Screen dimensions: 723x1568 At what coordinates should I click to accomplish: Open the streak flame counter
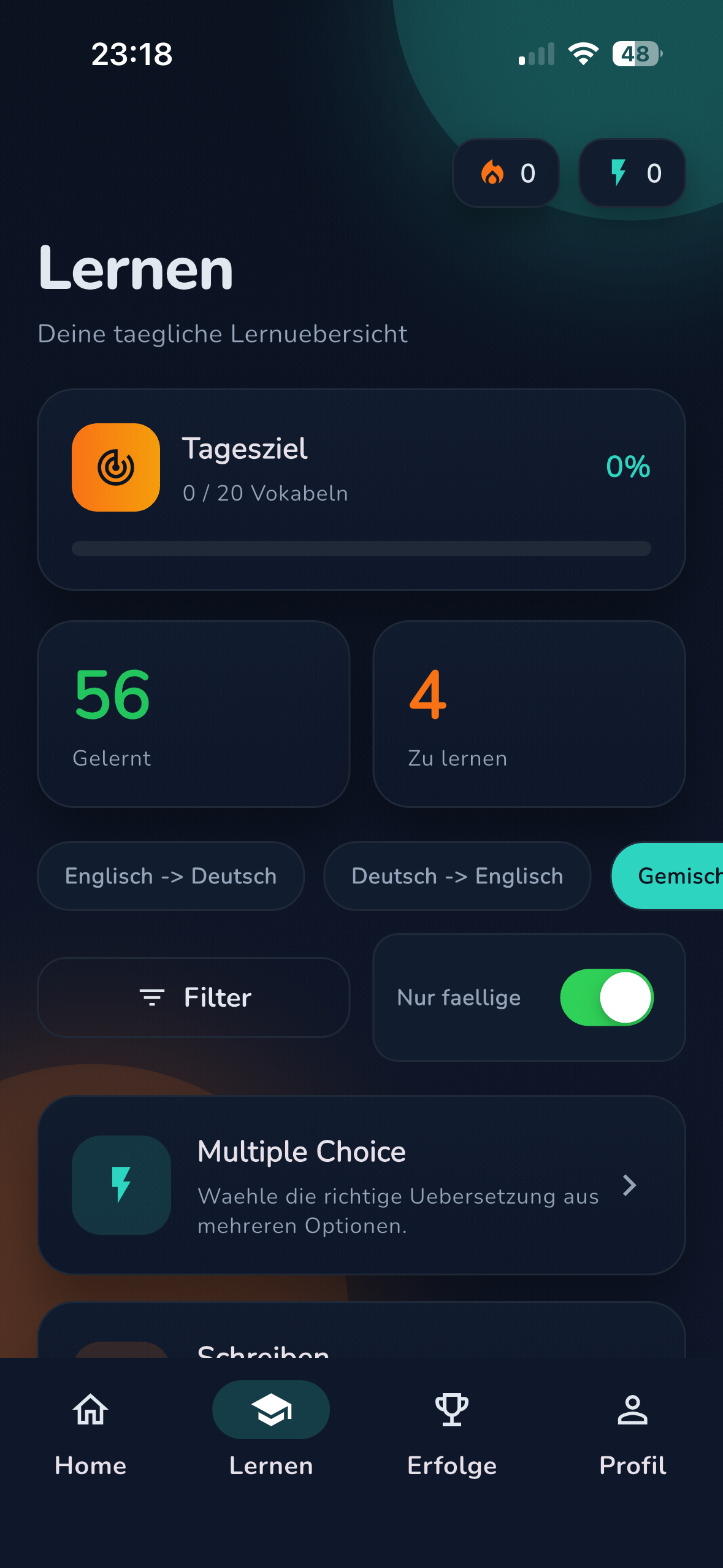[x=506, y=172]
